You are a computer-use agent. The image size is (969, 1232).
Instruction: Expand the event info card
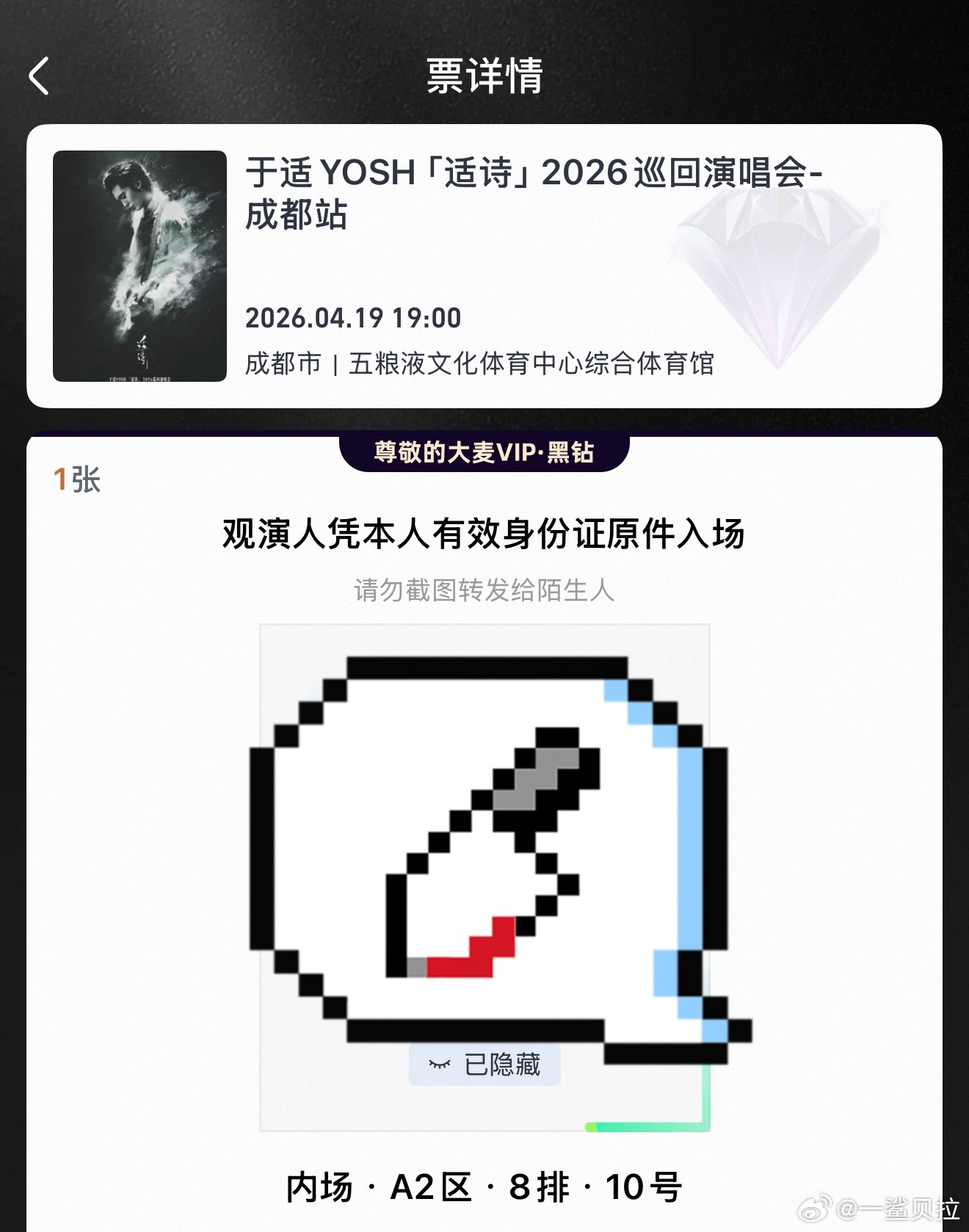[484, 267]
